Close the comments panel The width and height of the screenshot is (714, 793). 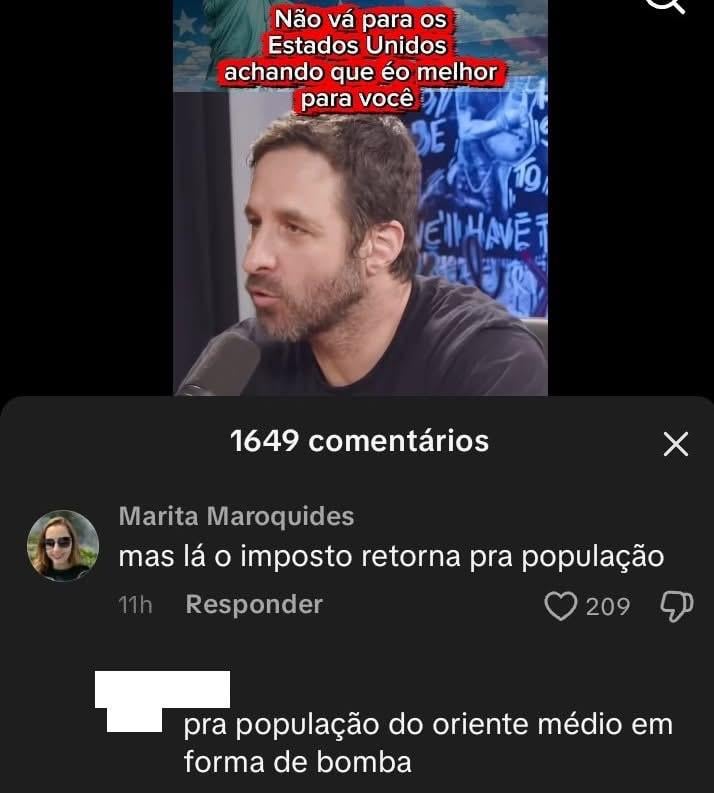point(676,444)
